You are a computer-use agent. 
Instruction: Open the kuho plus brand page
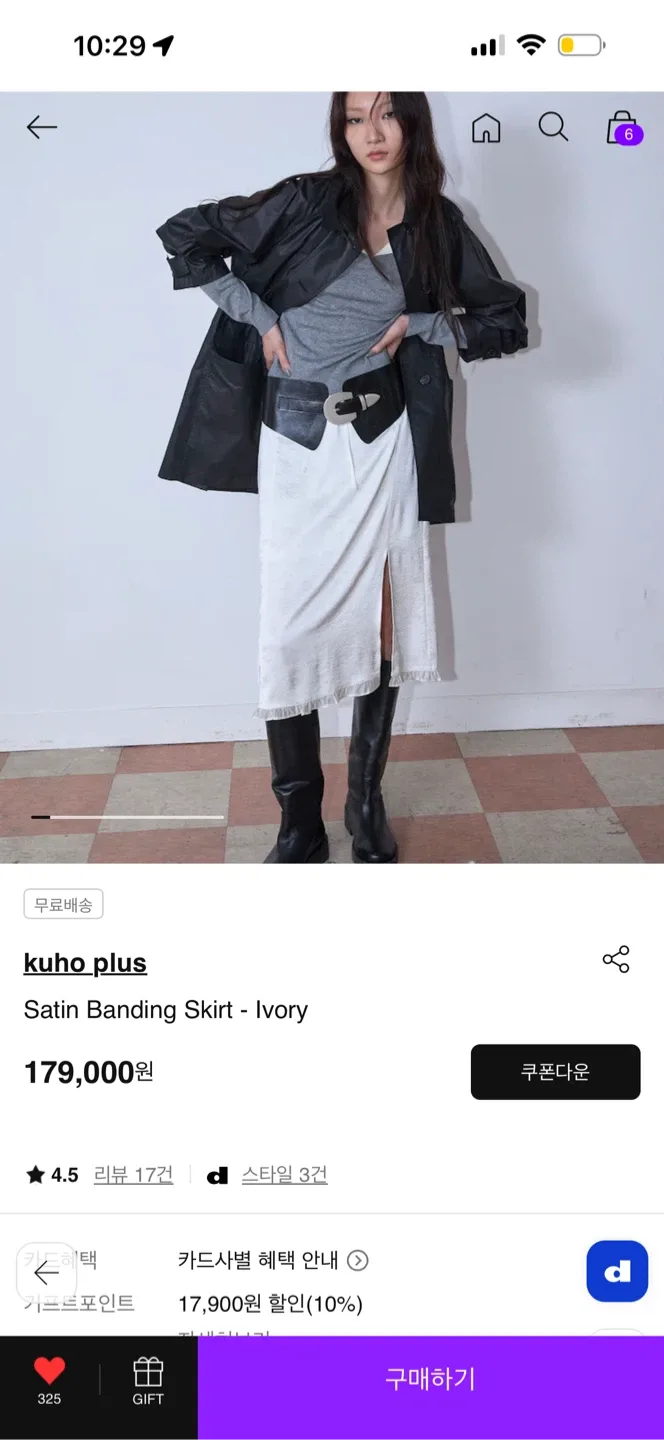[85, 963]
